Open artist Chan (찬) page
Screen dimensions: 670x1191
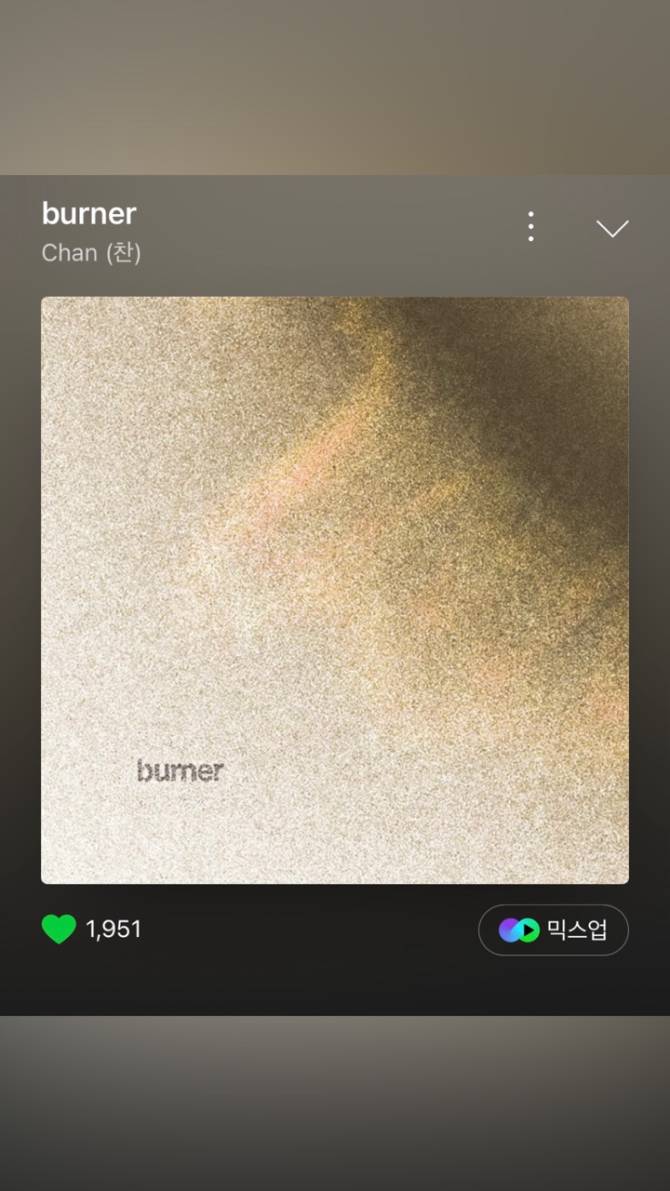(91, 253)
